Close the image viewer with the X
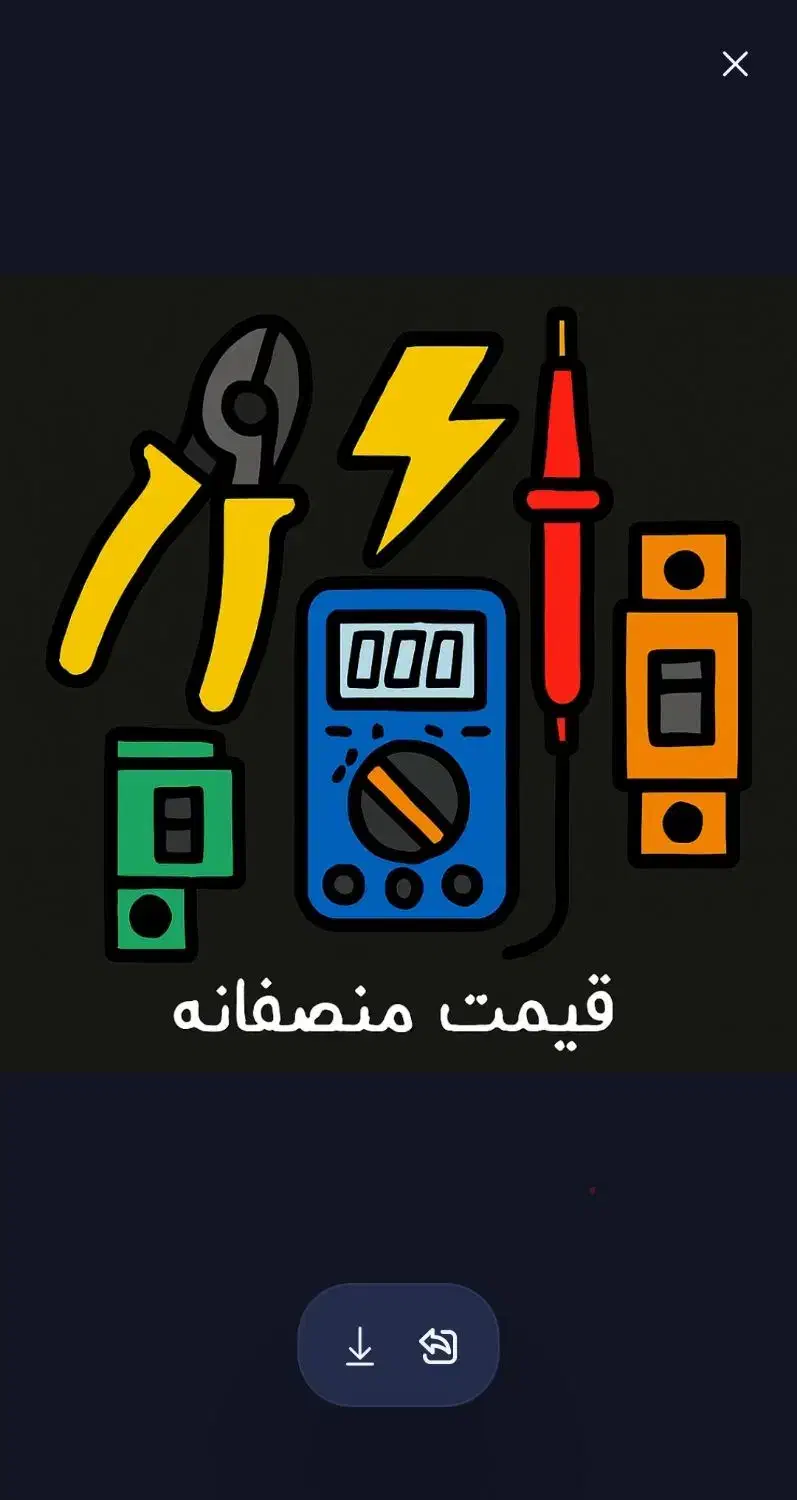797x1500 pixels. click(735, 63)
